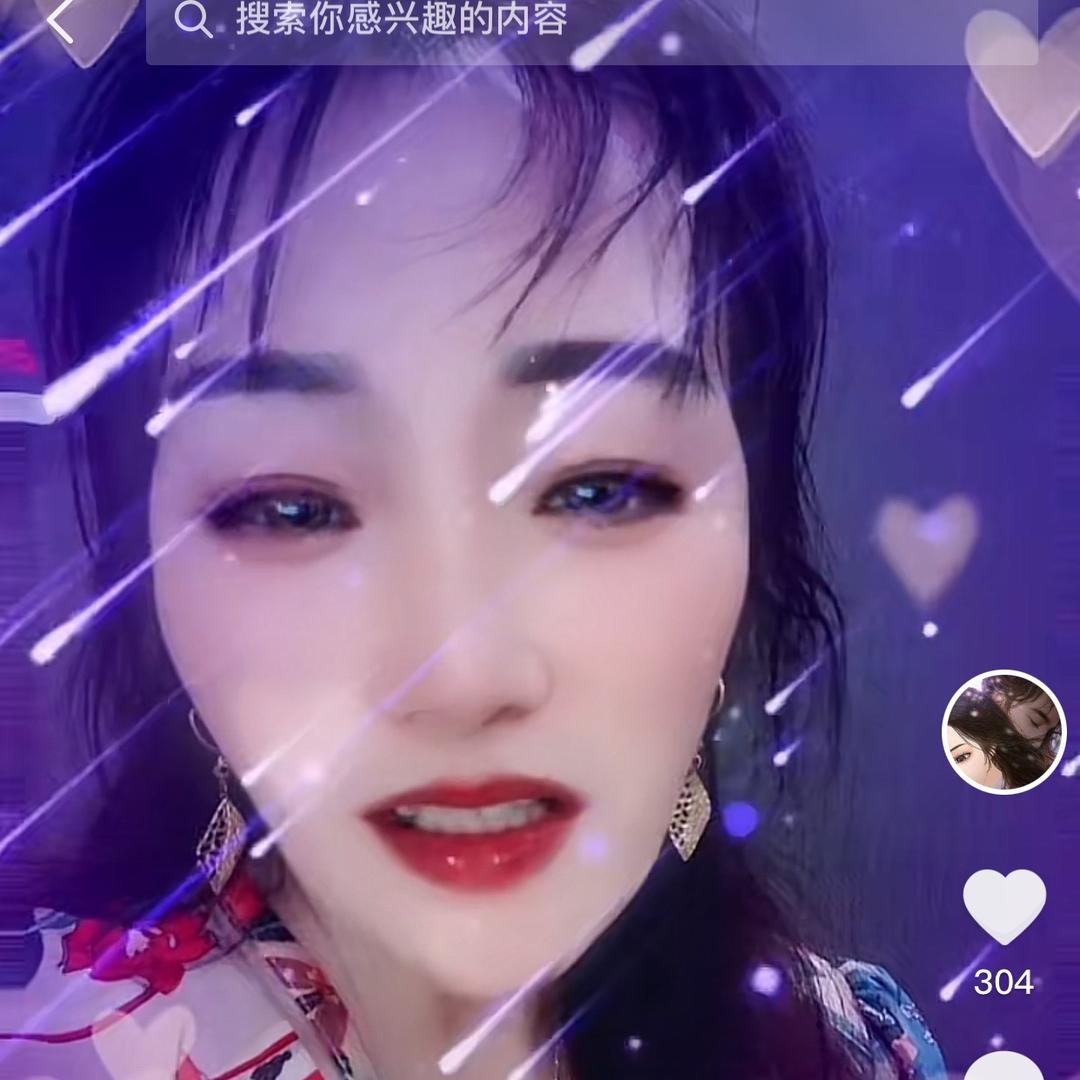This screenshot has width=1080, height=1080.
Task: Like this video with the heart
Action: click(x=1004, y=905)
